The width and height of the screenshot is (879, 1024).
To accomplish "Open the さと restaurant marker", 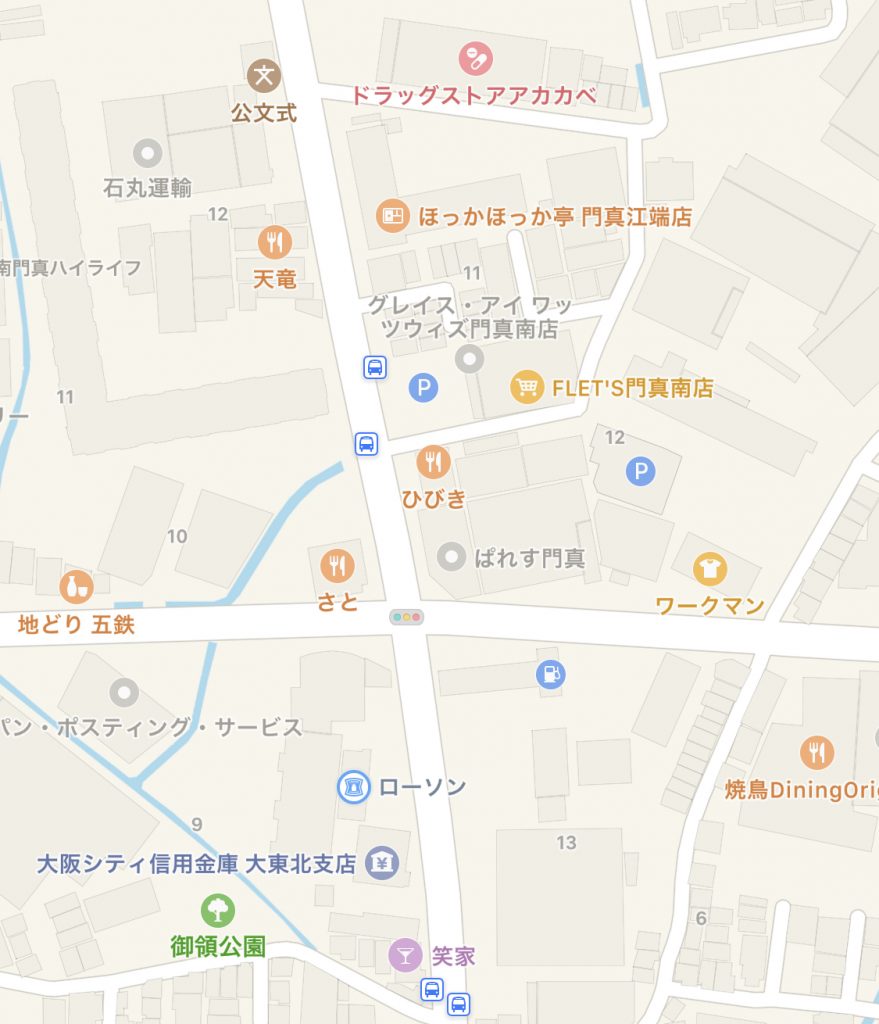I will coord(337,566).
